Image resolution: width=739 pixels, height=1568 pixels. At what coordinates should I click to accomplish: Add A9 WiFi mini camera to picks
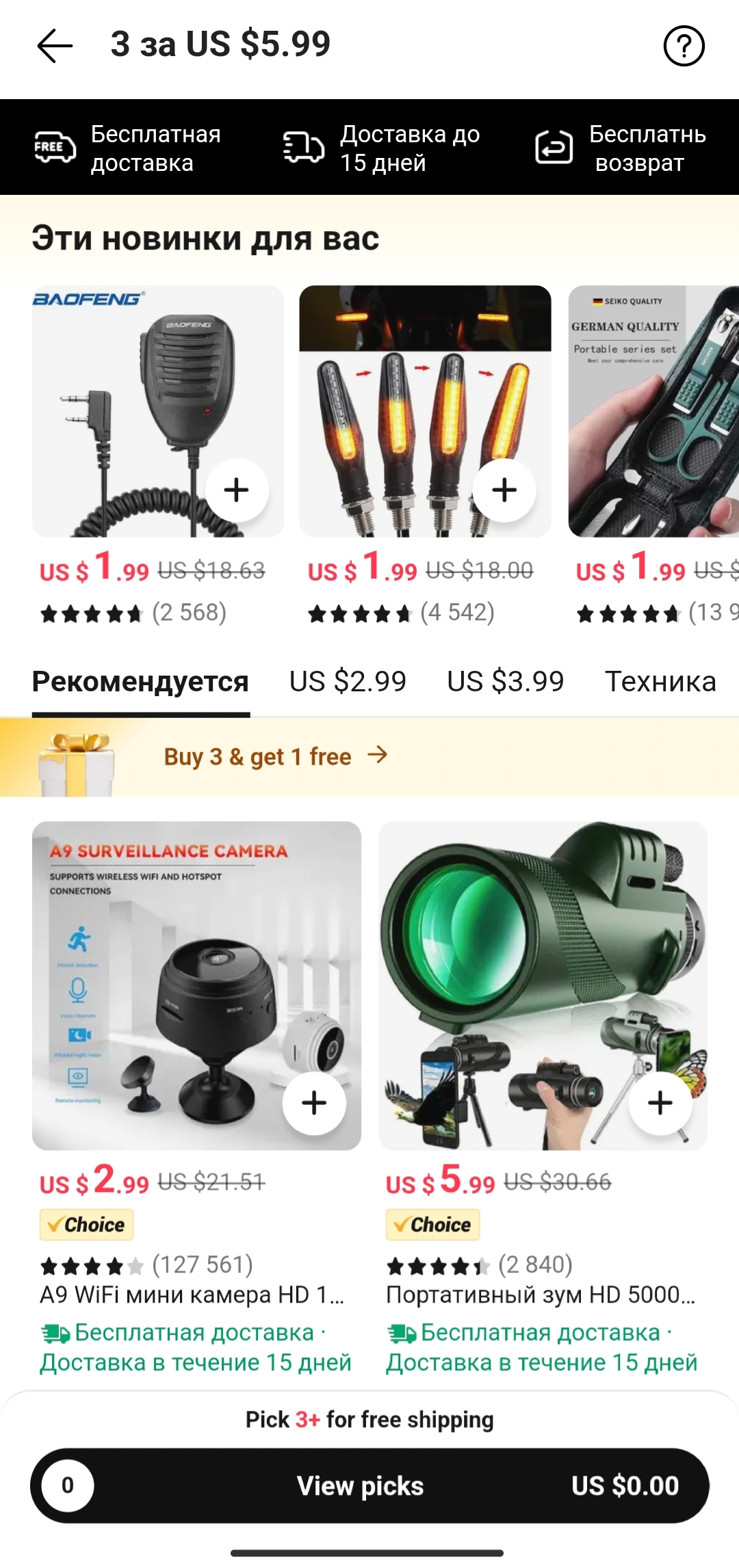(314, 1103)
